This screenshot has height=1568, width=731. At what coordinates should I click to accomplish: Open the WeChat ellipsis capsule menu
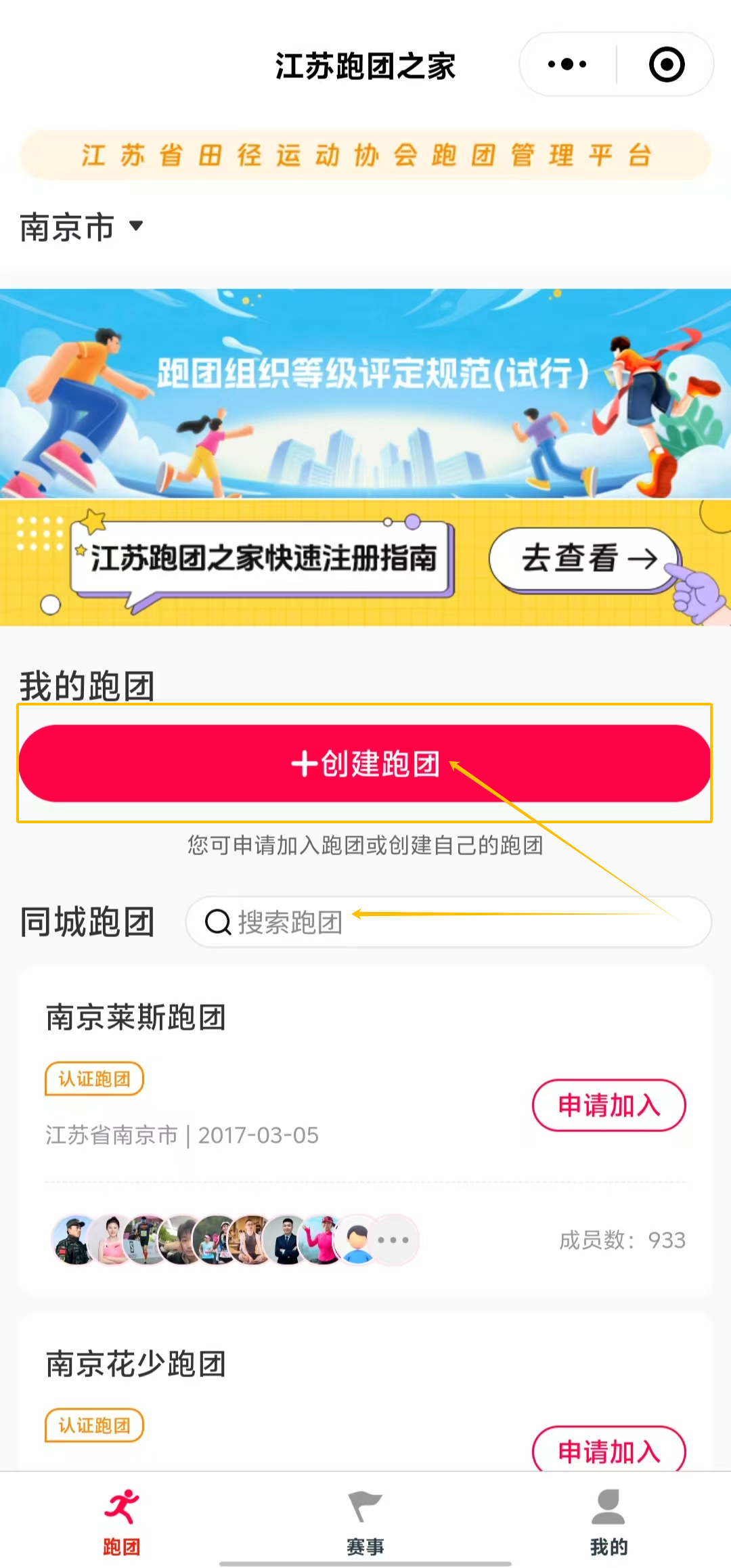(566, 64)
